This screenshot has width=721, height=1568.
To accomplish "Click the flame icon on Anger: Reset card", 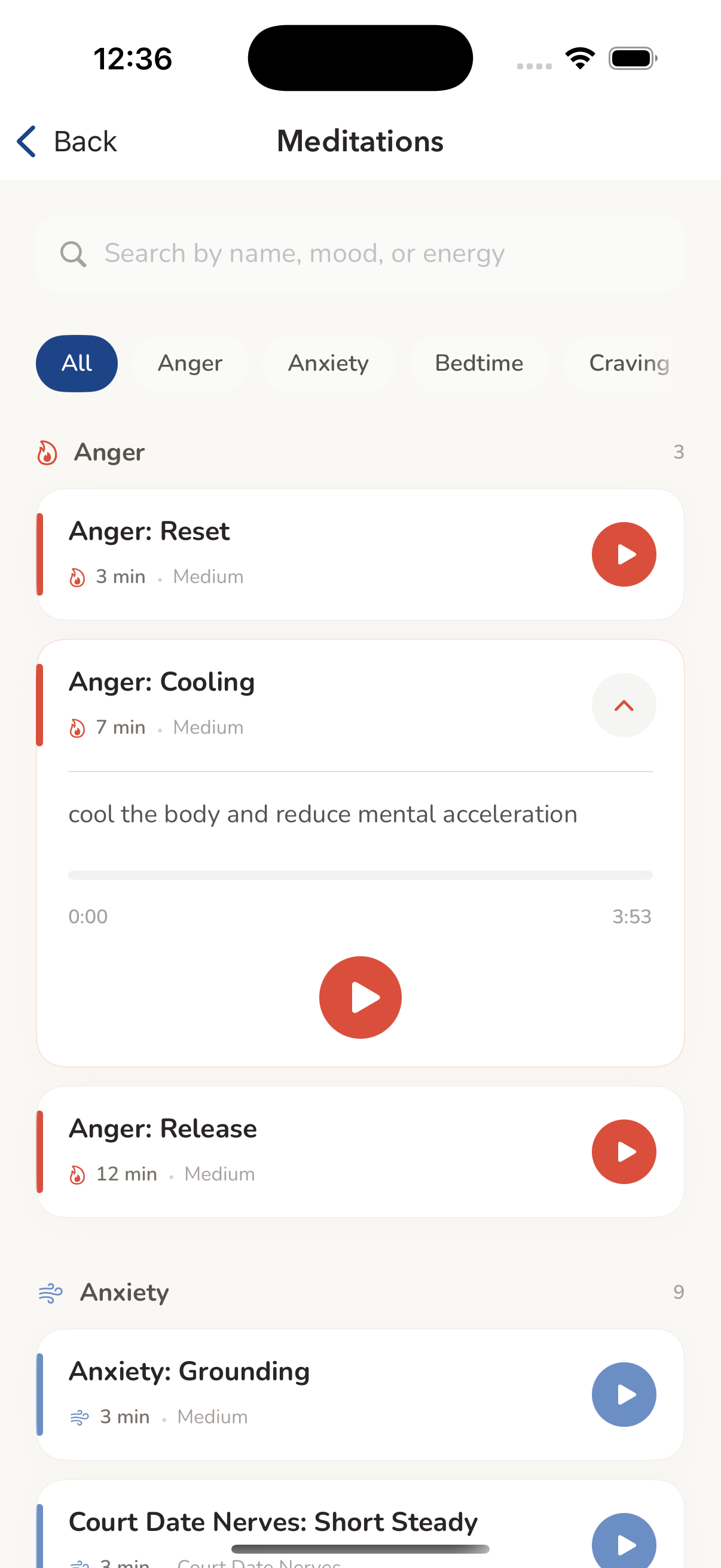I will click(78, 577).
